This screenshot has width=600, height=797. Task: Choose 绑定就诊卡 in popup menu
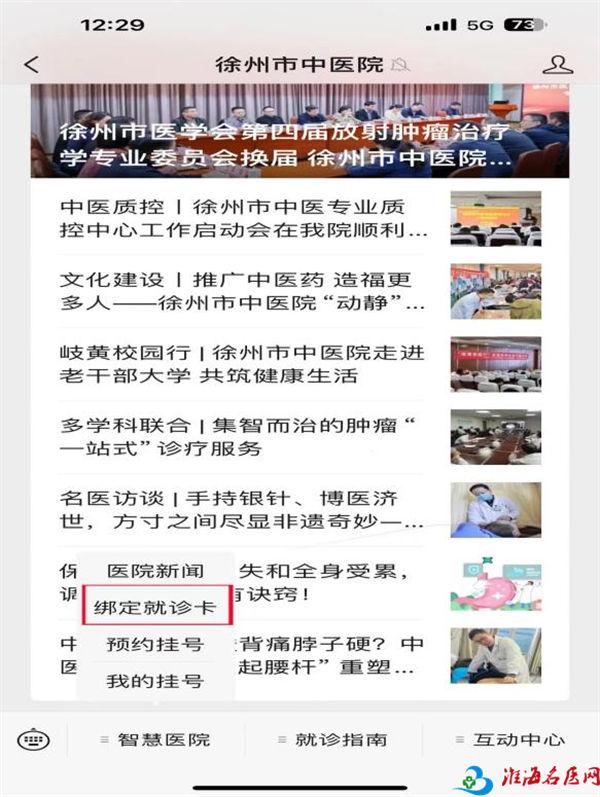[155, 607]
